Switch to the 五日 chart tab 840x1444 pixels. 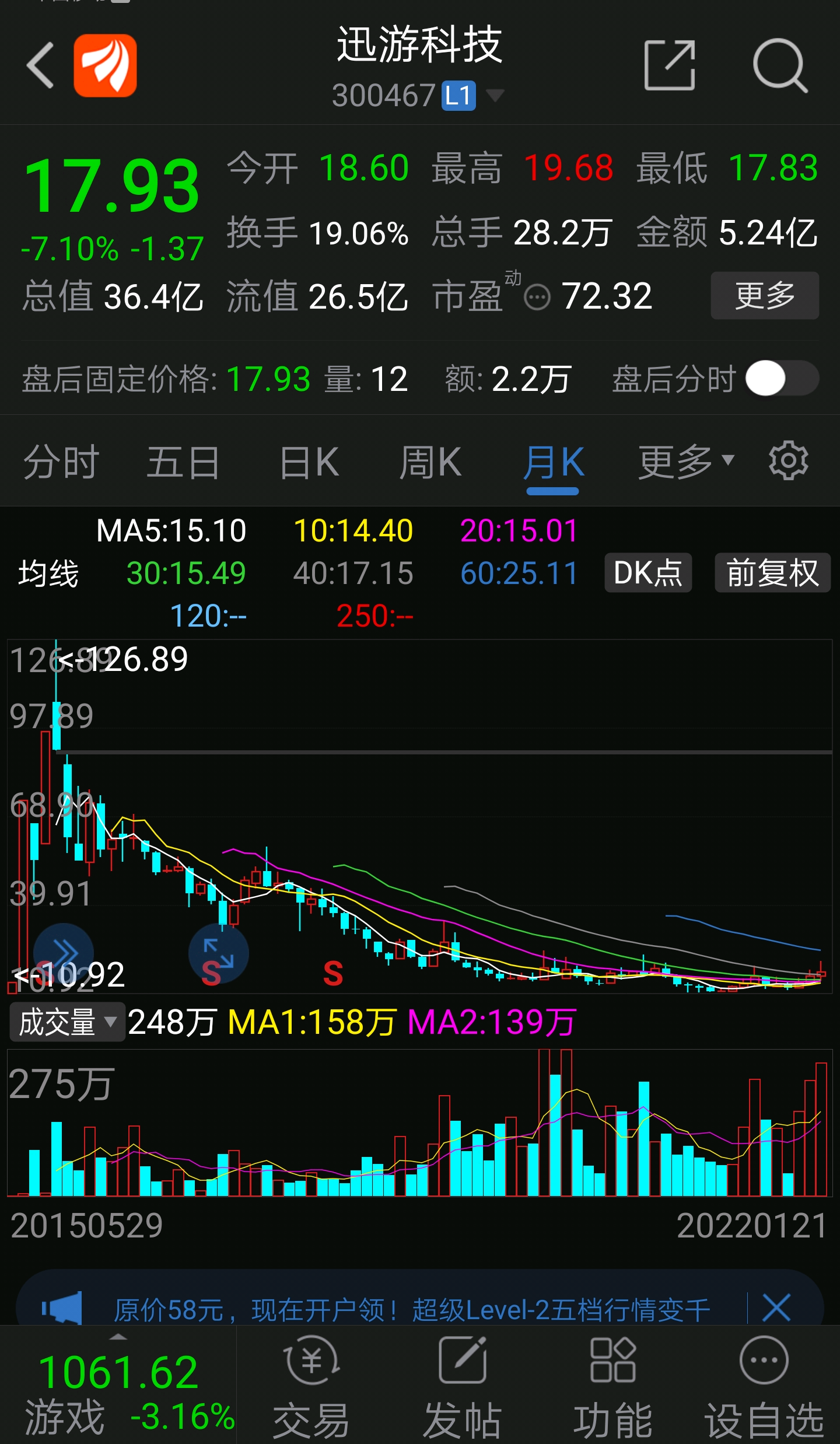[x=183, y=462]
